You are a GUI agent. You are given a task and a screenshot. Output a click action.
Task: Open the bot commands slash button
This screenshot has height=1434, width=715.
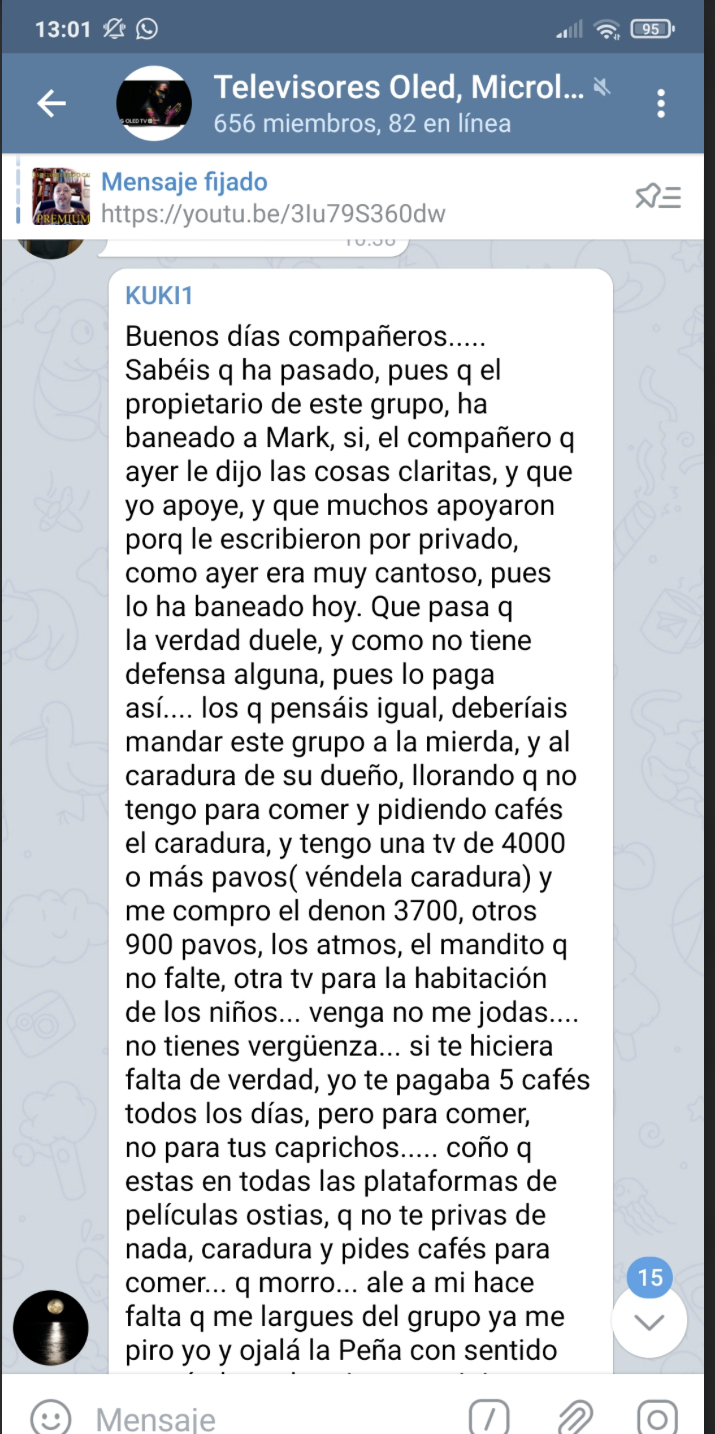click(489, 1416)
